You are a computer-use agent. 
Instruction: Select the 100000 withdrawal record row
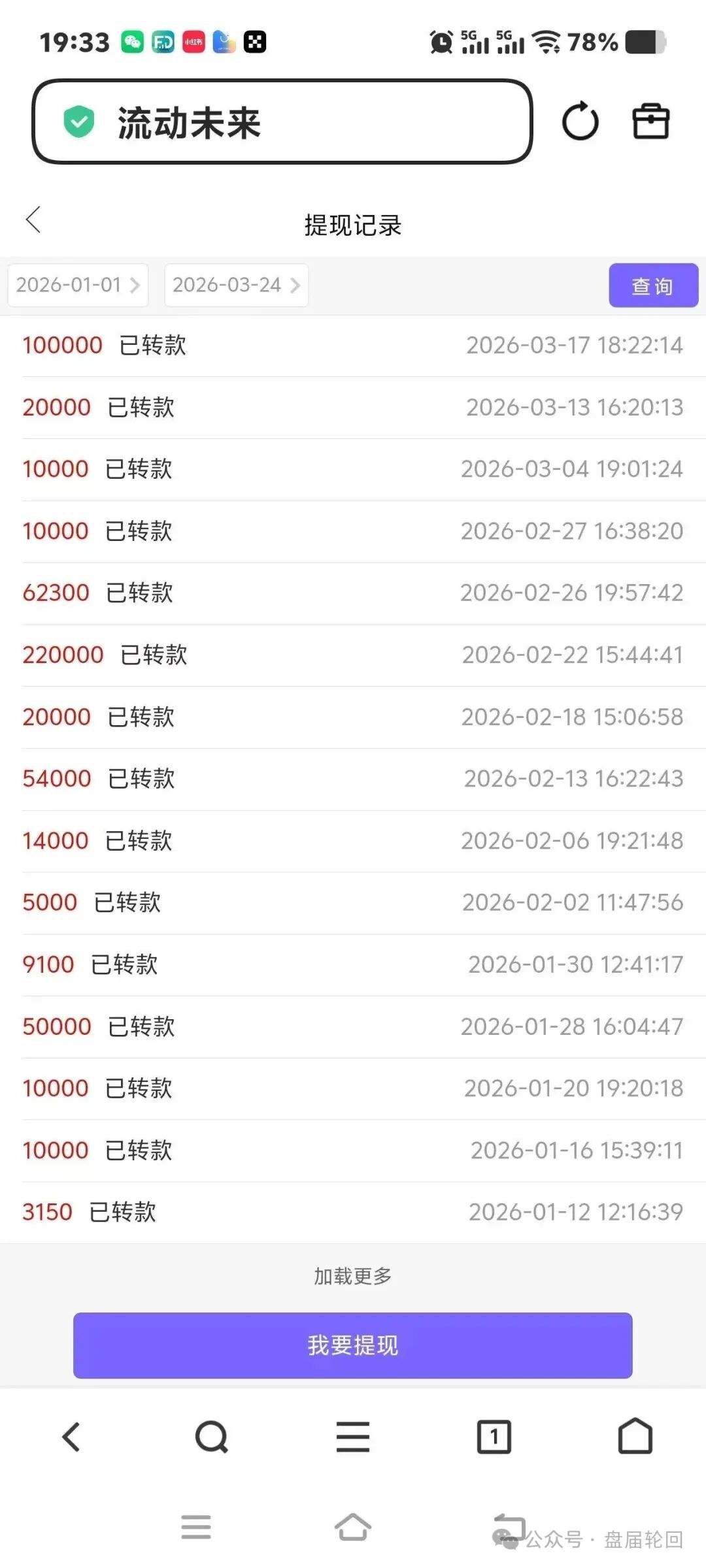353,345
